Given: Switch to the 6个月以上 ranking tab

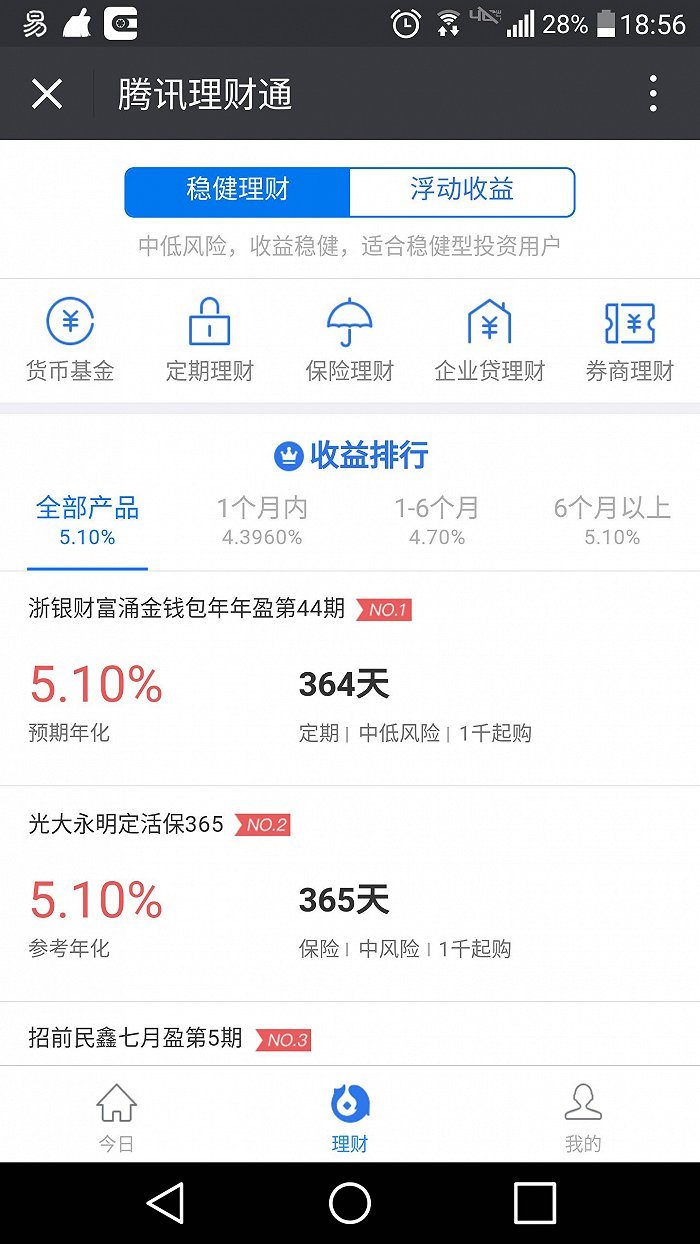Looking at the screenshot, I should coord(612,520).
